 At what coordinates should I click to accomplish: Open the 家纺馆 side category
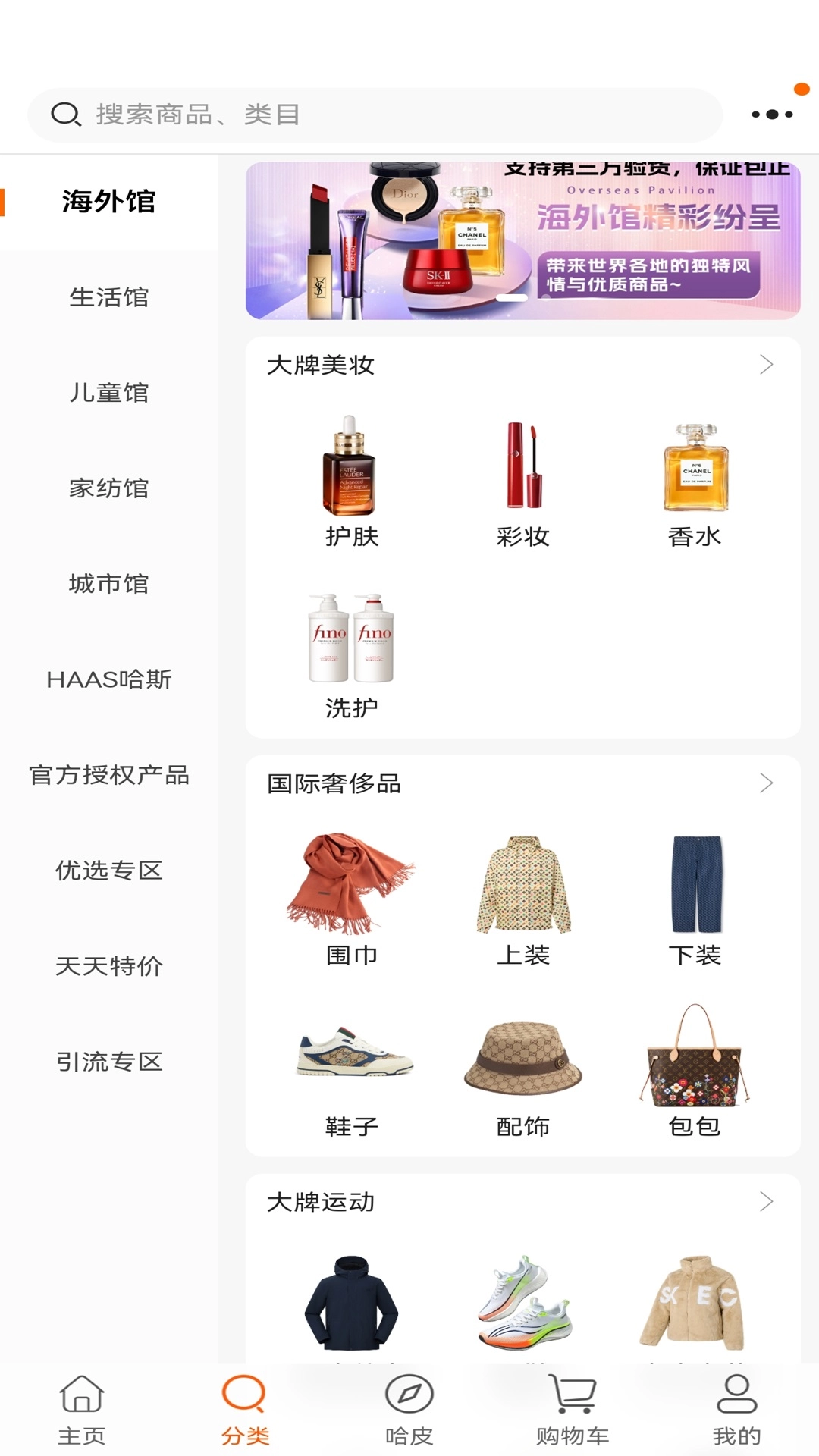click(x=109, y=488)
